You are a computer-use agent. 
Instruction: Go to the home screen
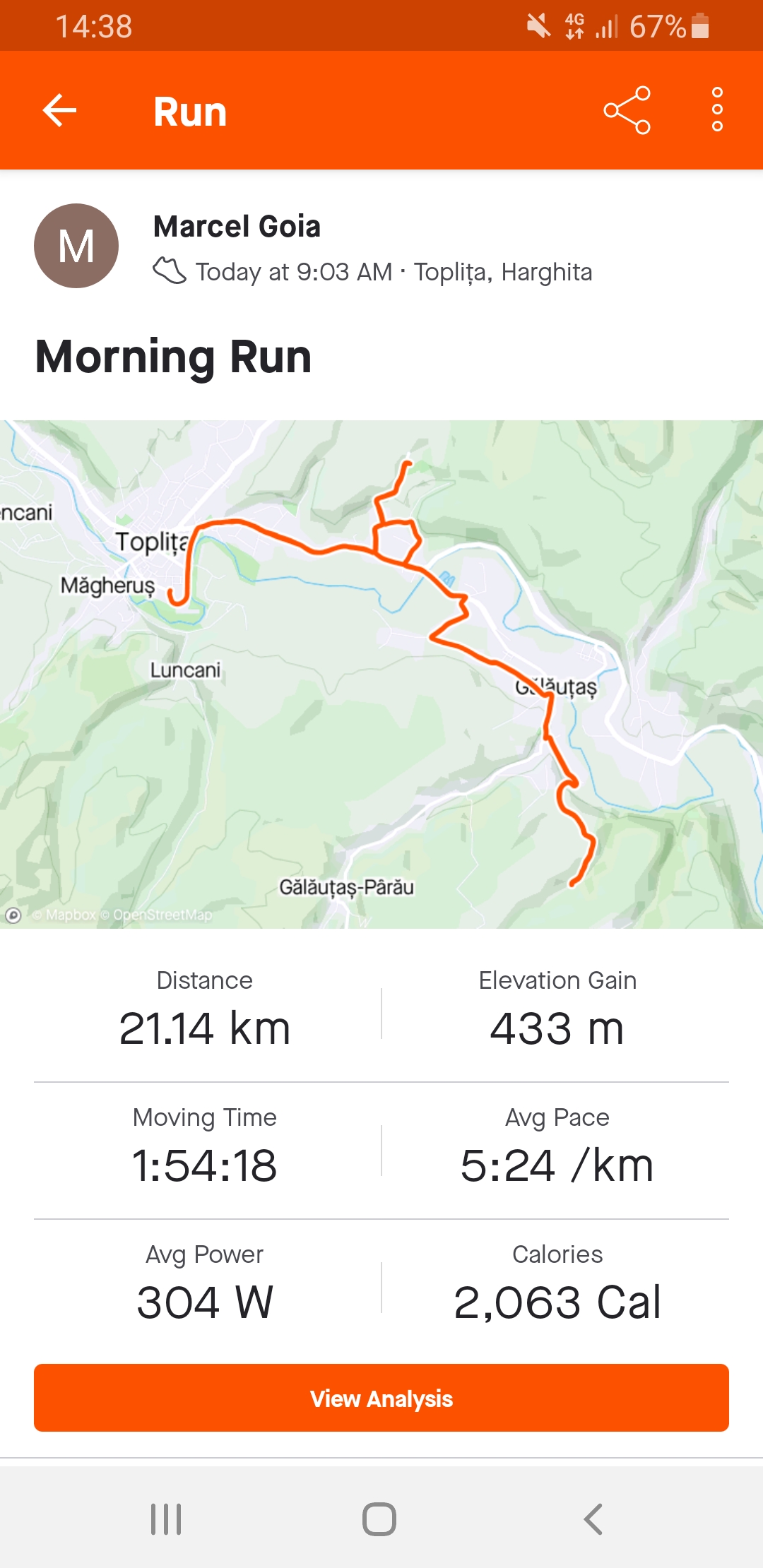379,1519
